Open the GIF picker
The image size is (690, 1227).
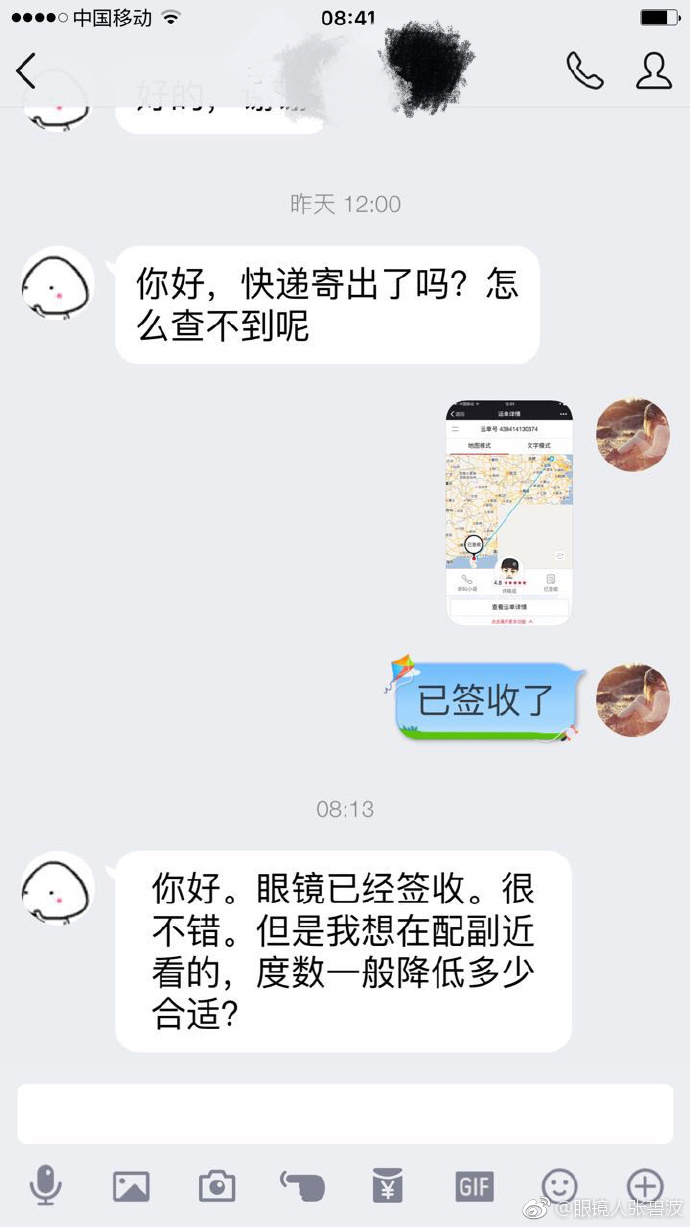click(x=474, y=1186)
